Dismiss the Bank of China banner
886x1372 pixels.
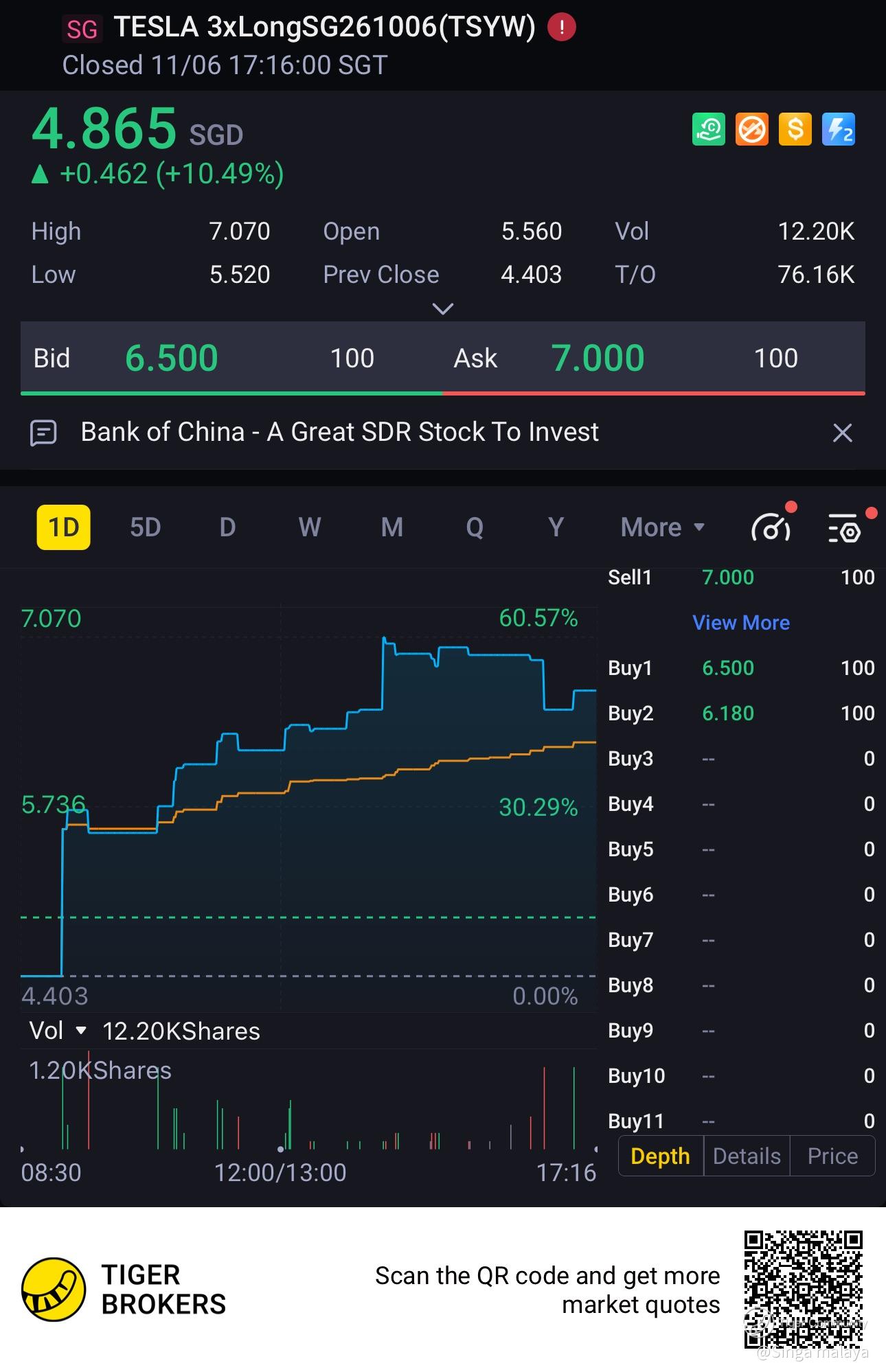point(842,433)
